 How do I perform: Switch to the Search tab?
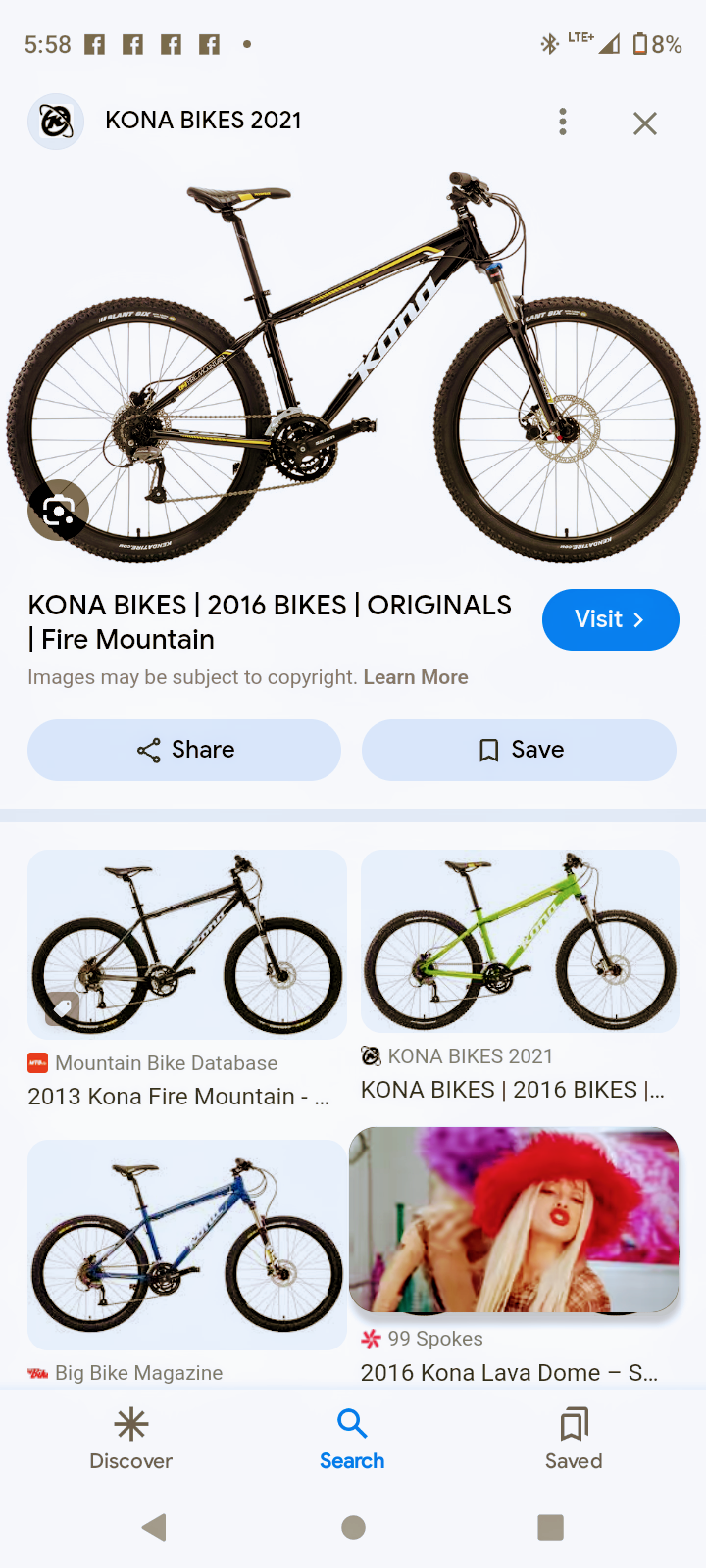[352, 1438]
